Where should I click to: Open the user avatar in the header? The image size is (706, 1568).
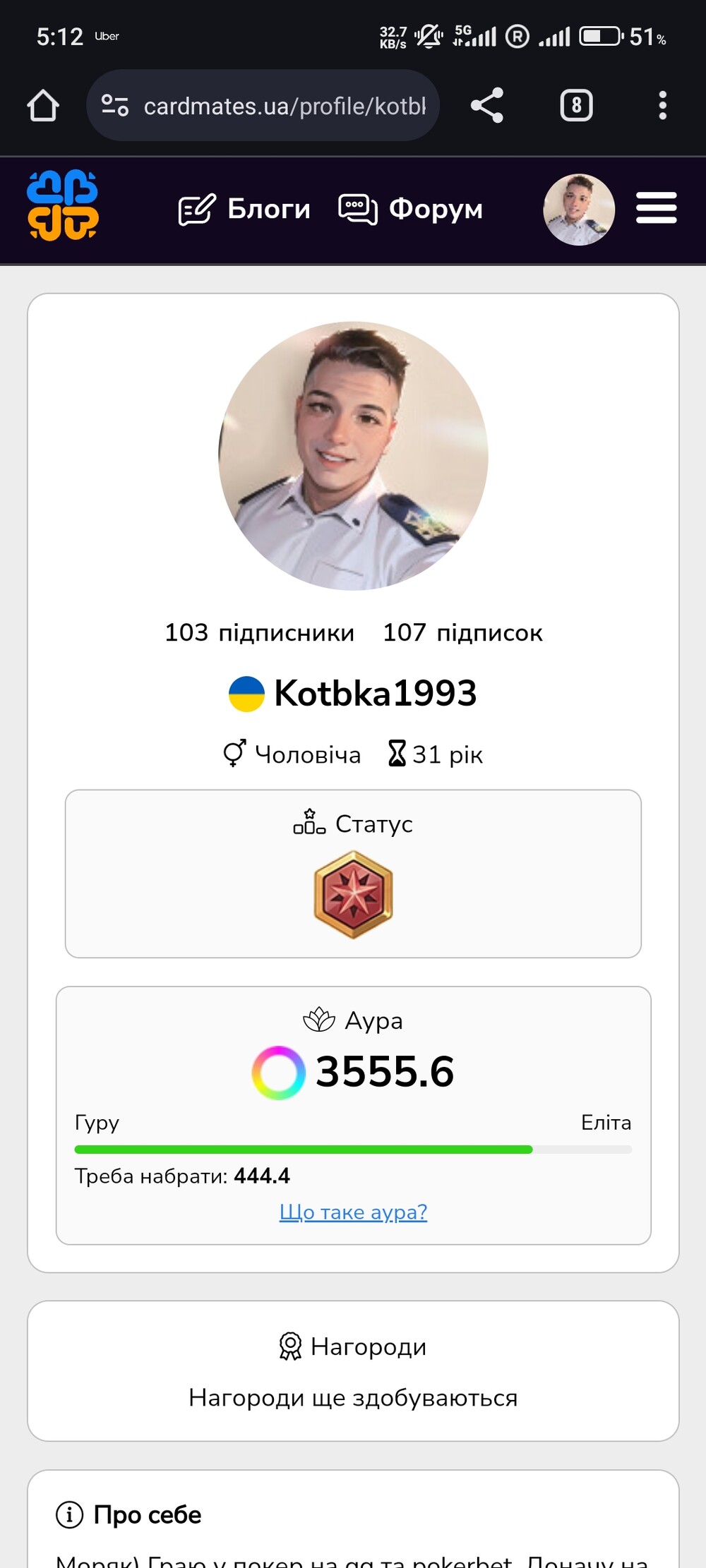[579, 209]
